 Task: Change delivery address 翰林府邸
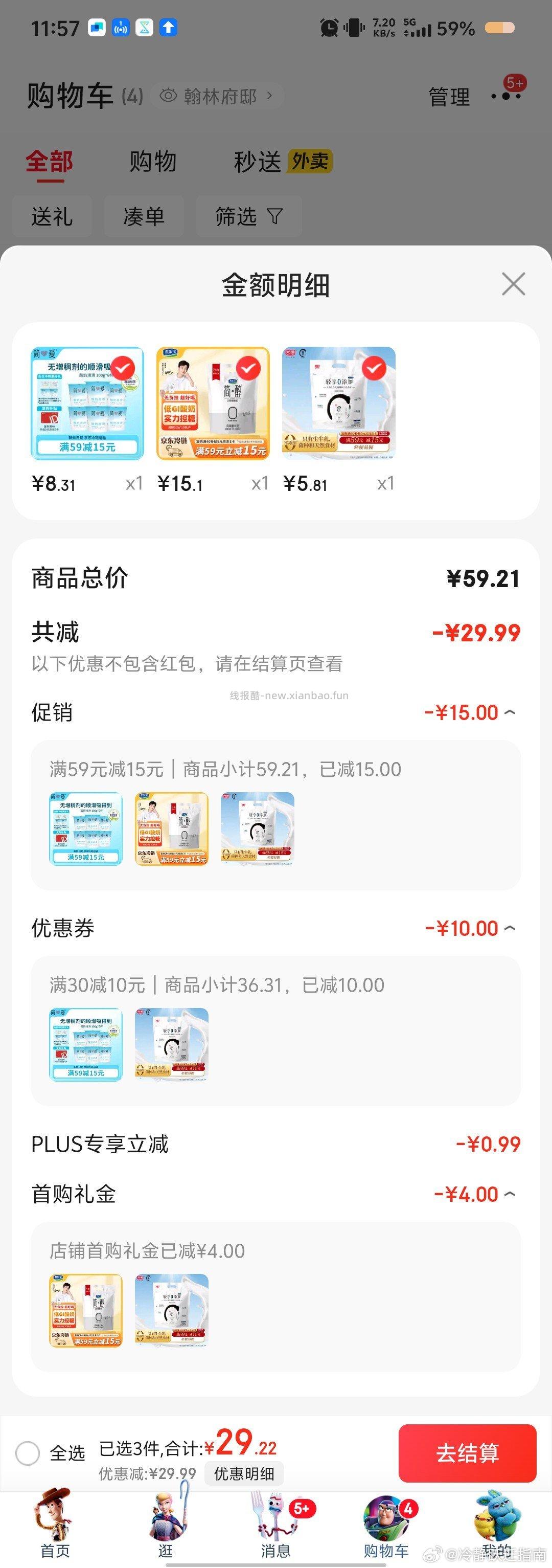point(218,96)
